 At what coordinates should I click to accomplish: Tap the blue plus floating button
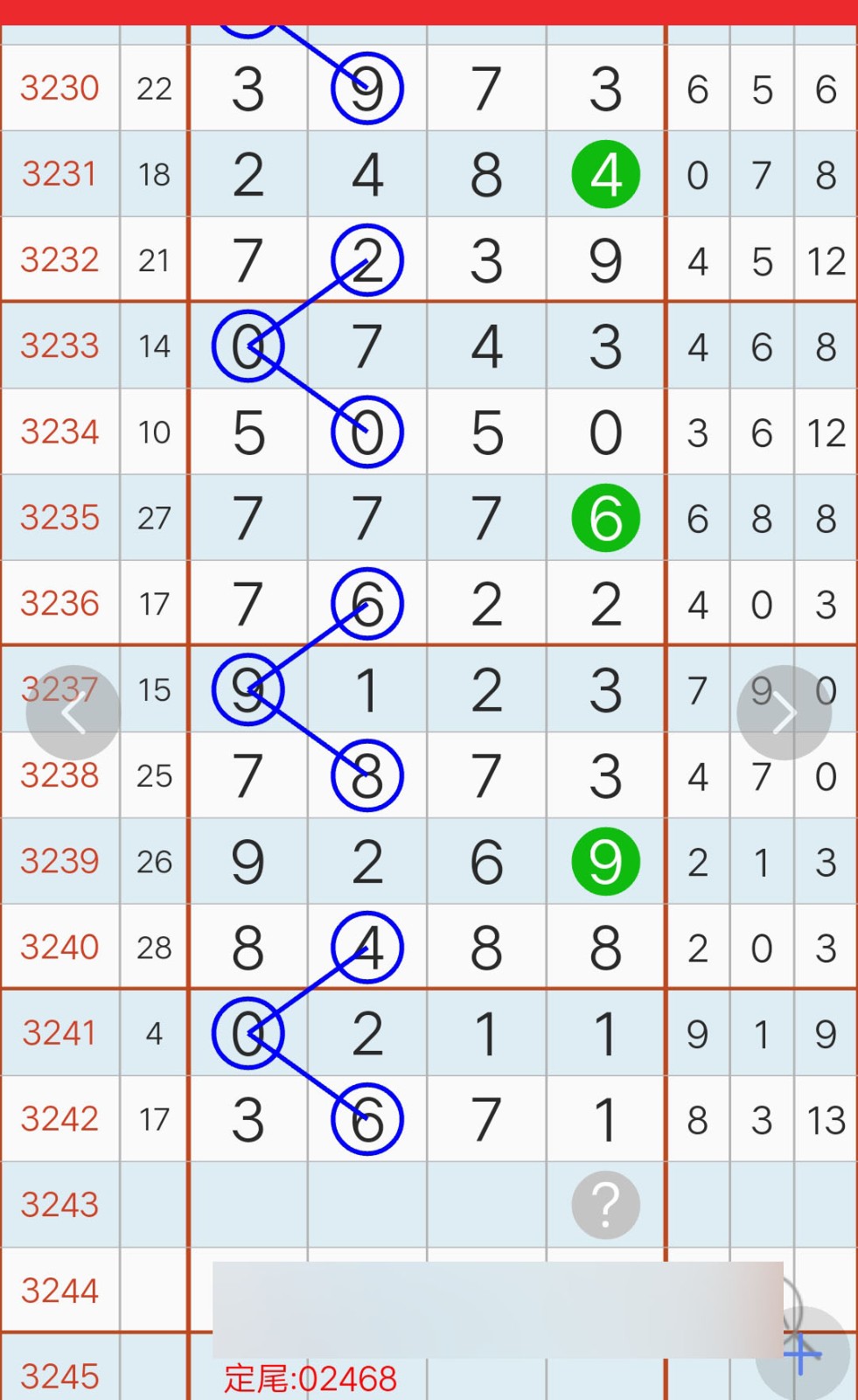pyautogui.click(x=802, y=1354)
